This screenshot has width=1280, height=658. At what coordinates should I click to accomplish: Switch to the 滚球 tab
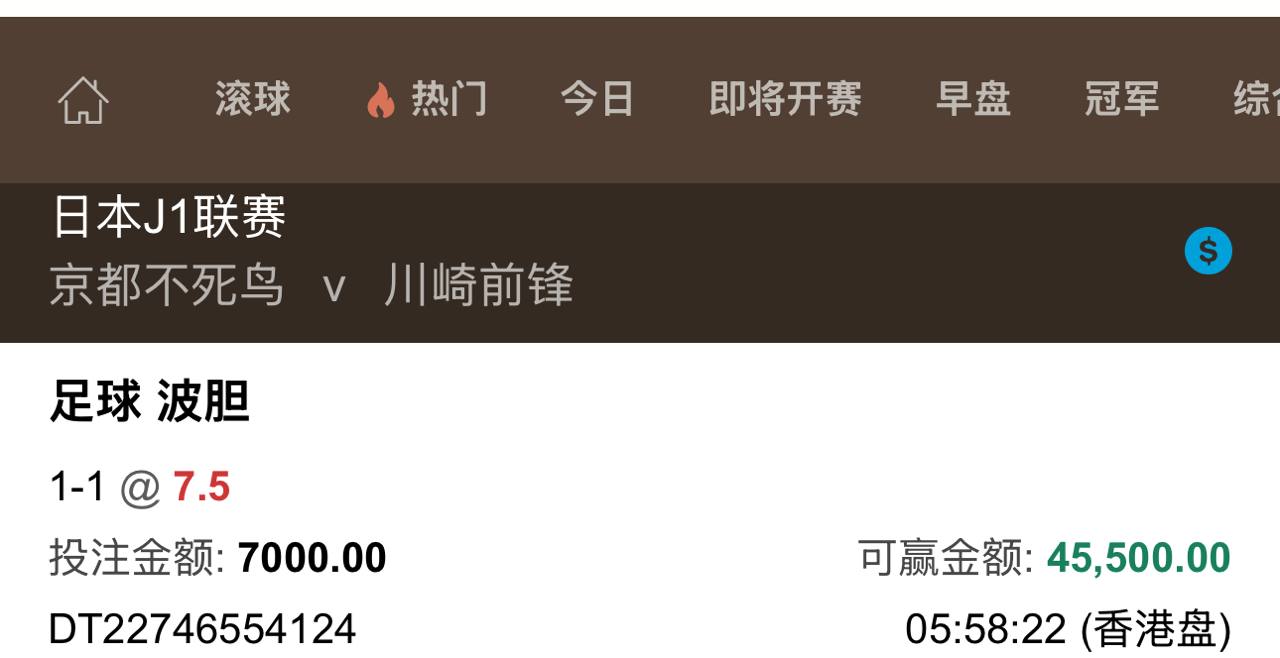pos(252,100)
